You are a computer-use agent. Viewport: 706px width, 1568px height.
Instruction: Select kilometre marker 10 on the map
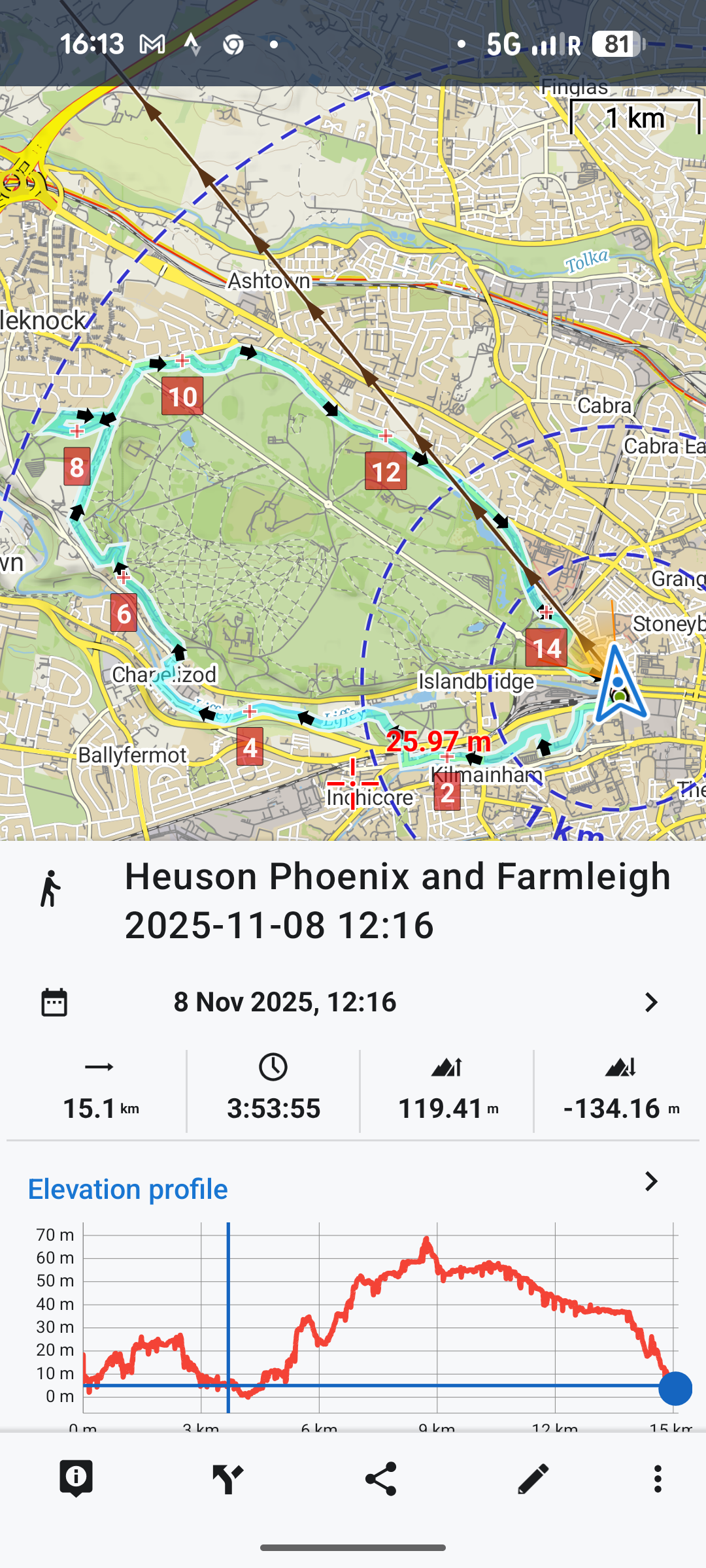click(x=182, y=396)
